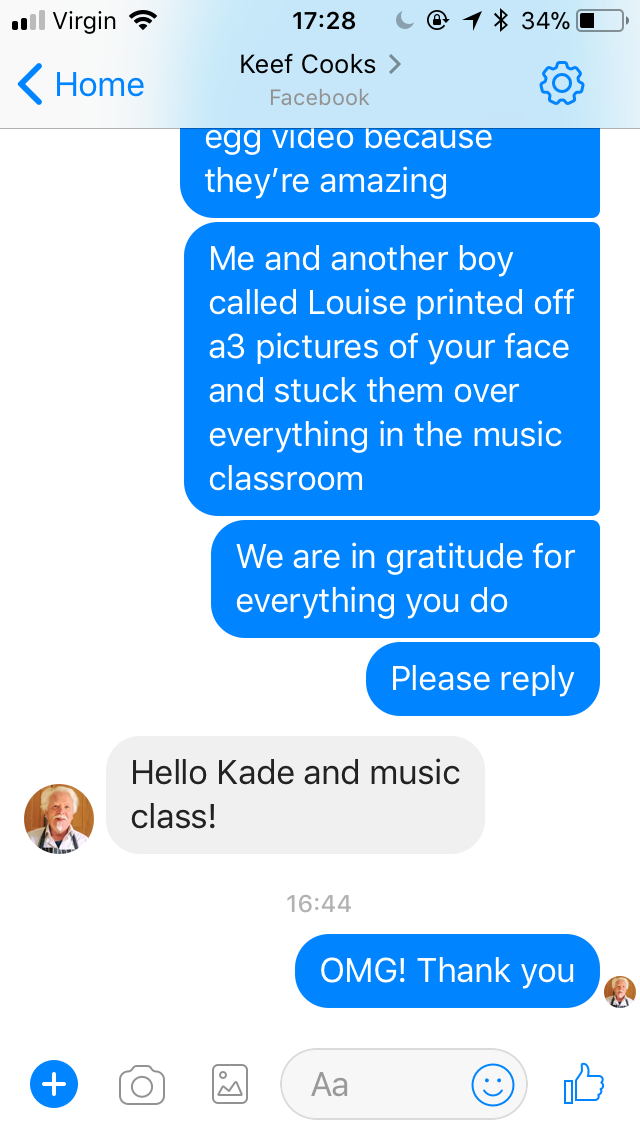Viewport: 640px width, 1136px height.
Task: Open the emoji smiley picker
Action: (x=493, y=1085)
